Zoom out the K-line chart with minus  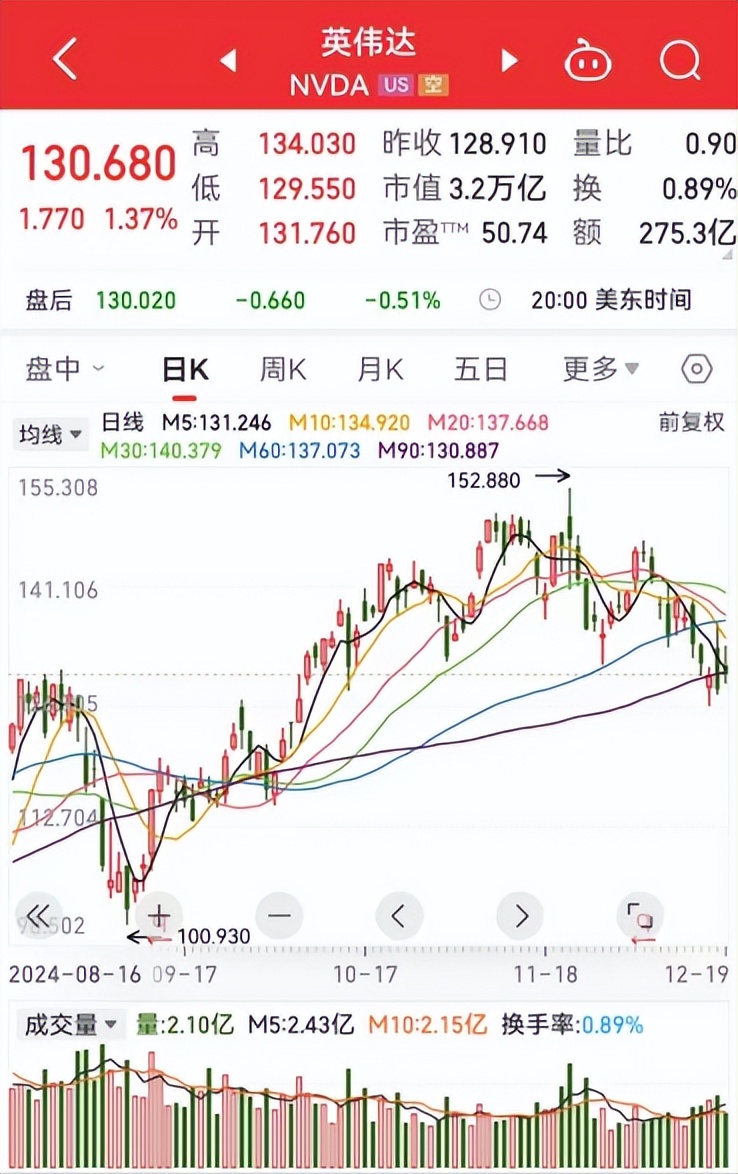pos(280,914)
